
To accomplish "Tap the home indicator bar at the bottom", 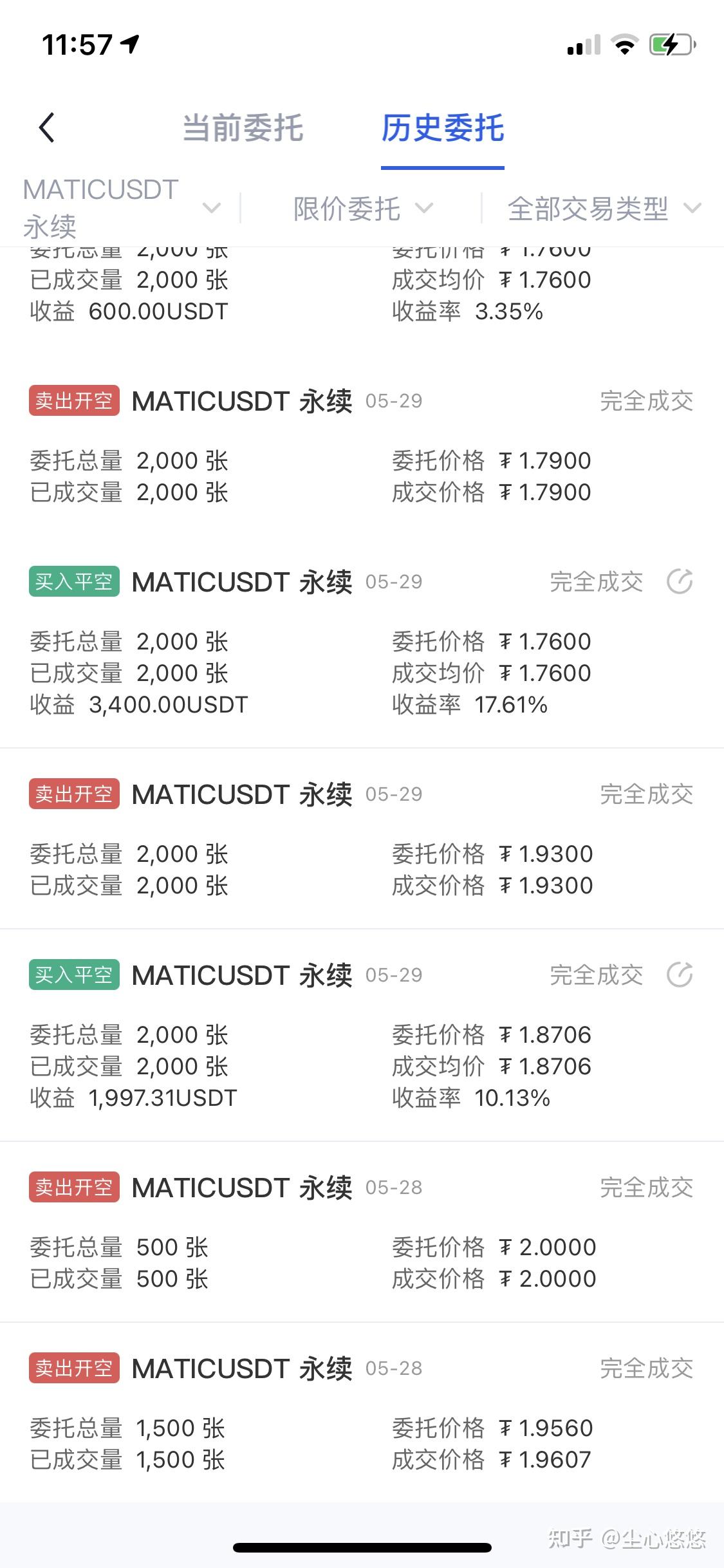I will [362, 1545].
